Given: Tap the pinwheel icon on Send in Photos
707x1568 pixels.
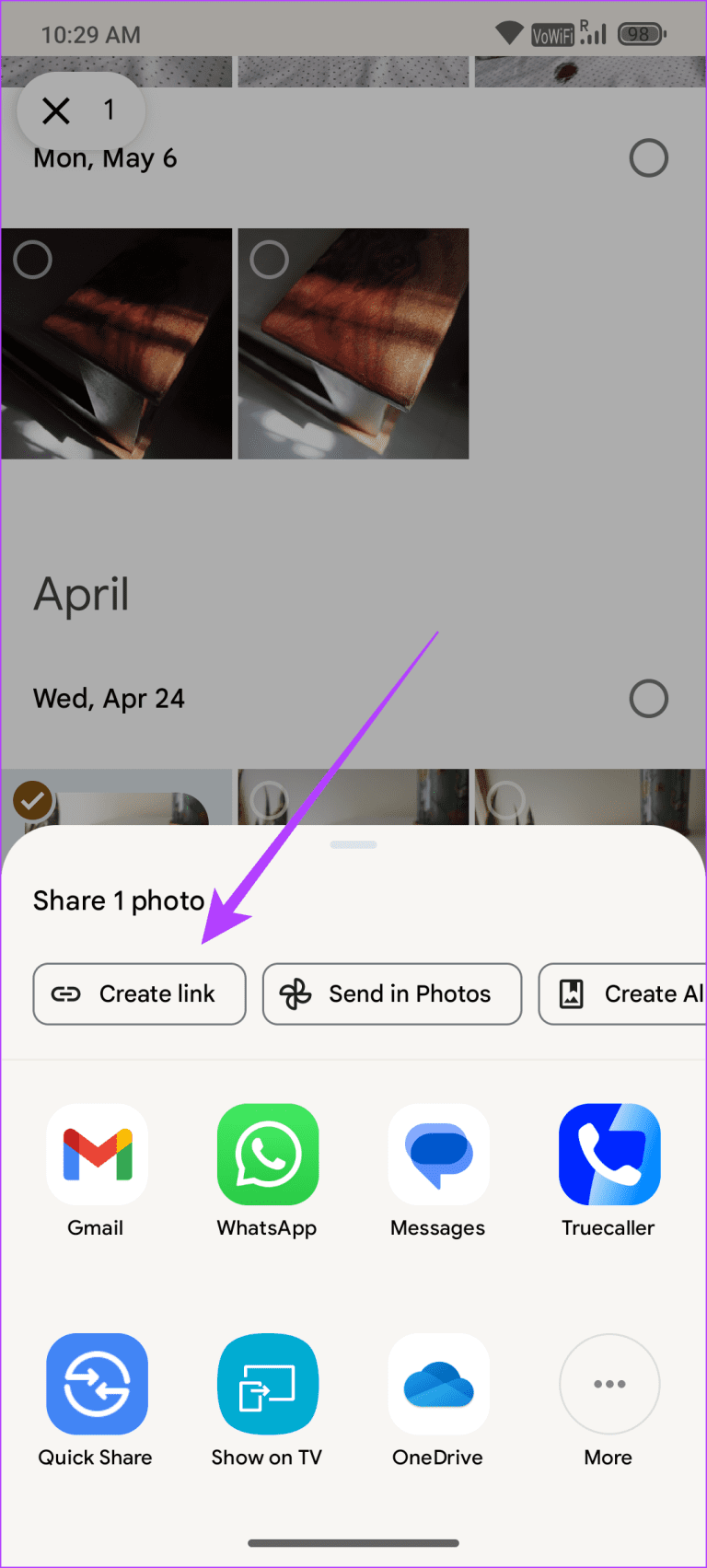Looking at the screenshot, I should point(296,994).
